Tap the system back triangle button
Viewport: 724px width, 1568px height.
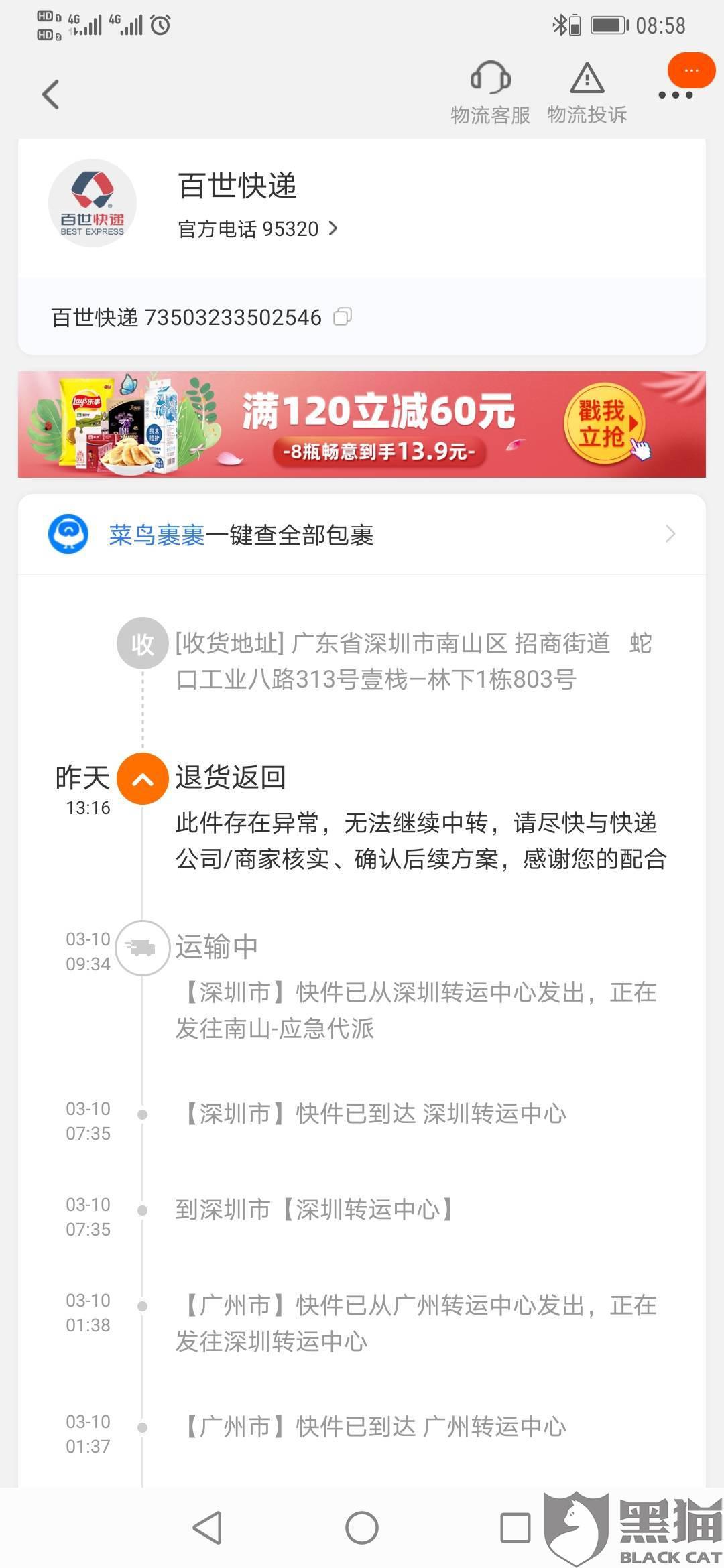tap(207, 1528)
